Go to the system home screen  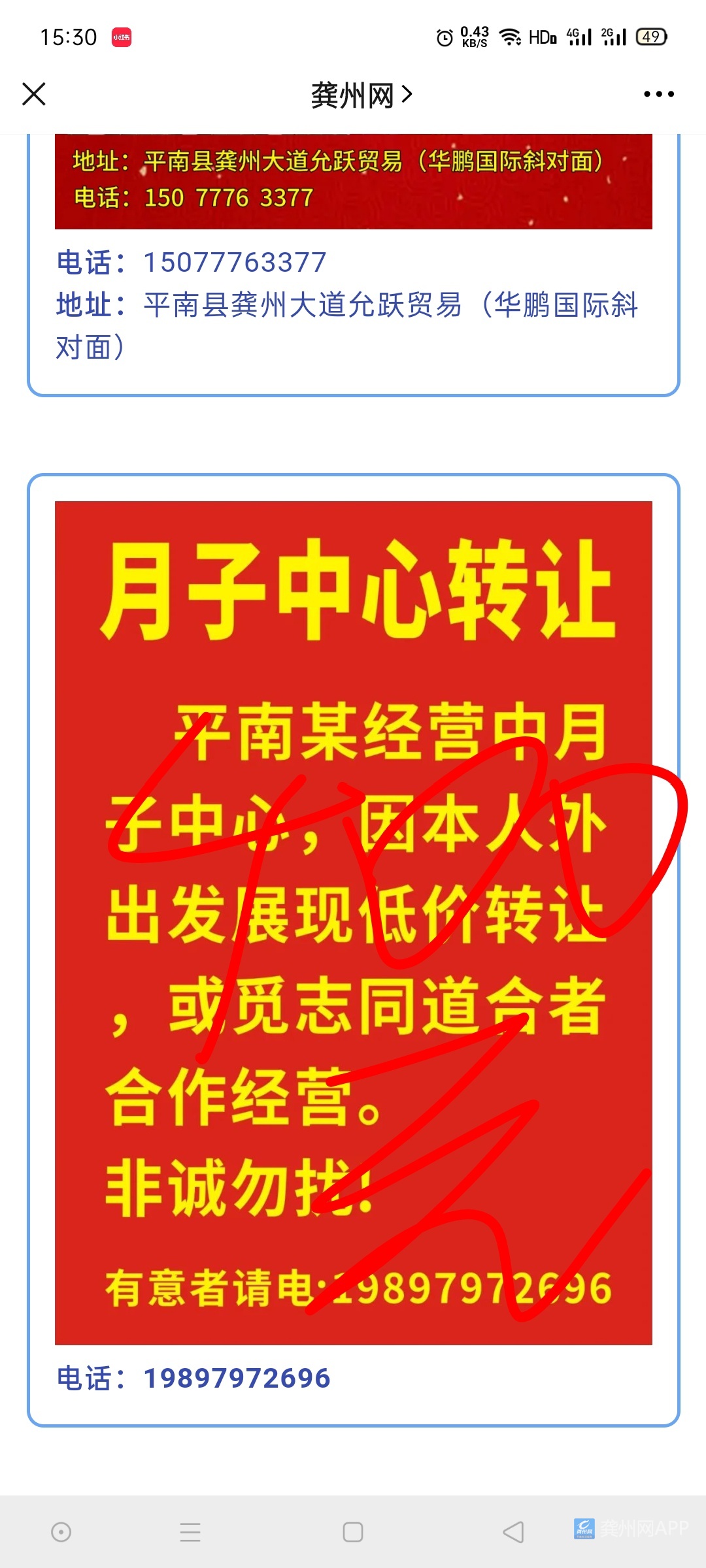tap(353, 1532)
